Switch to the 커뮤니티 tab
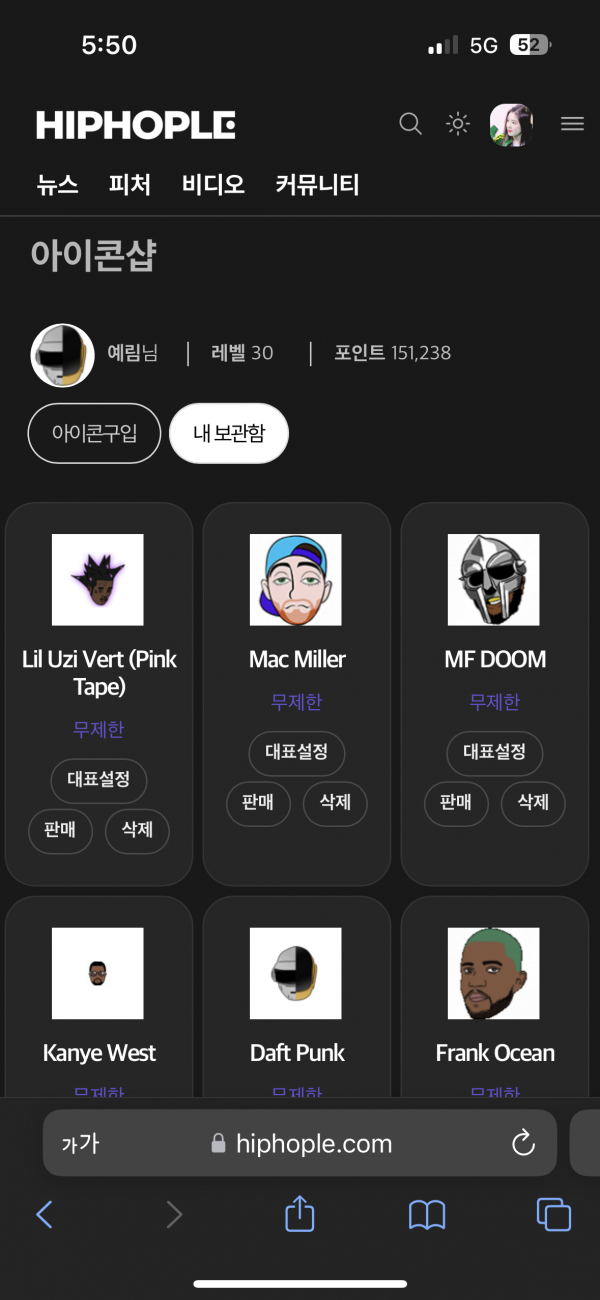600x1300 pixels. coord(317,185)
